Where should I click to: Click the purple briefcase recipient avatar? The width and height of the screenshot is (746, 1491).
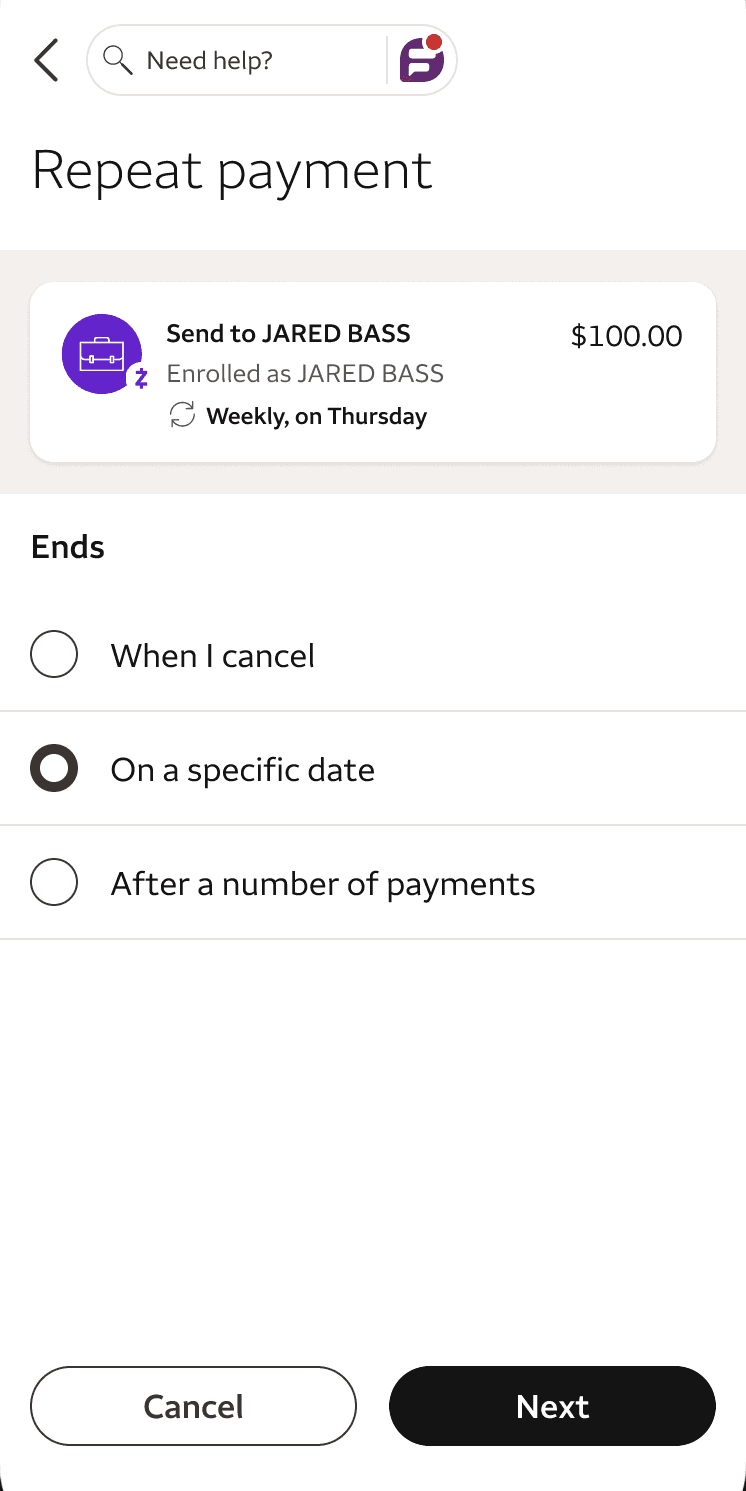[x=102, y=354]
